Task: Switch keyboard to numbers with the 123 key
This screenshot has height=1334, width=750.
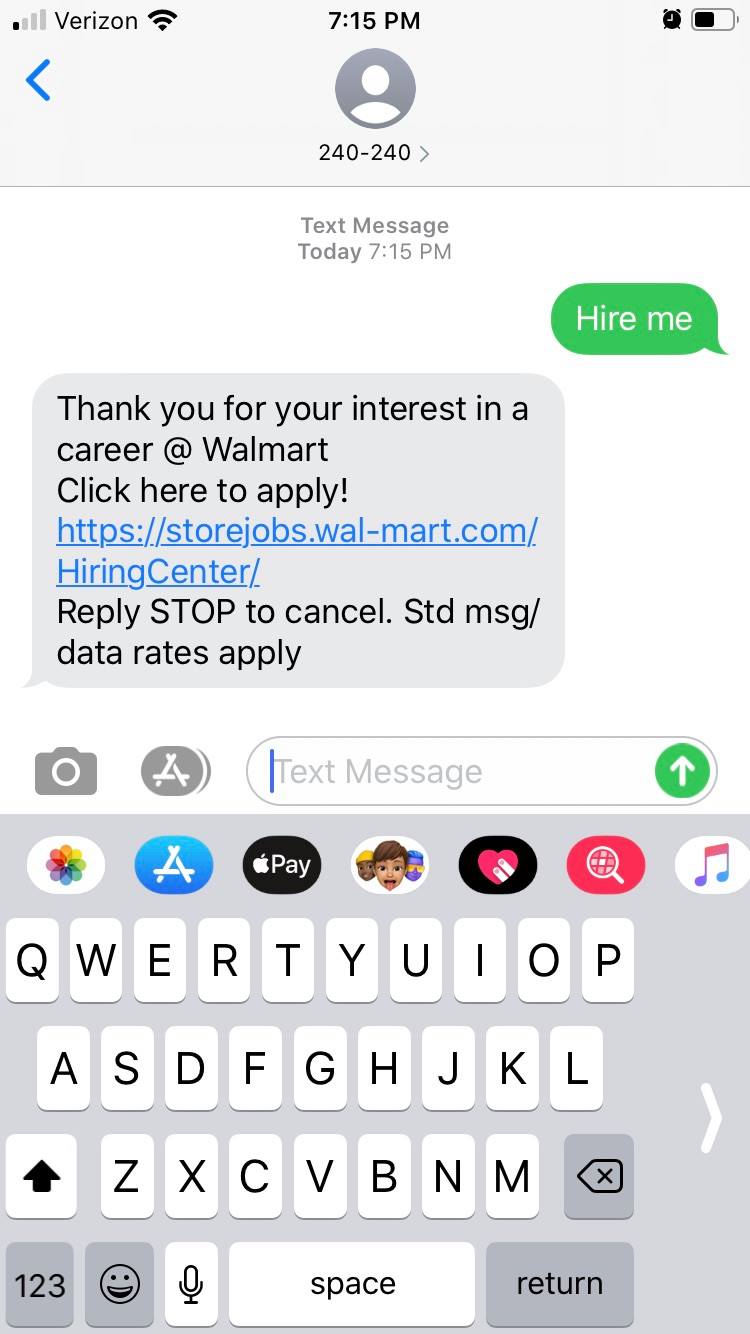Action: click(x=40, y=1284)
